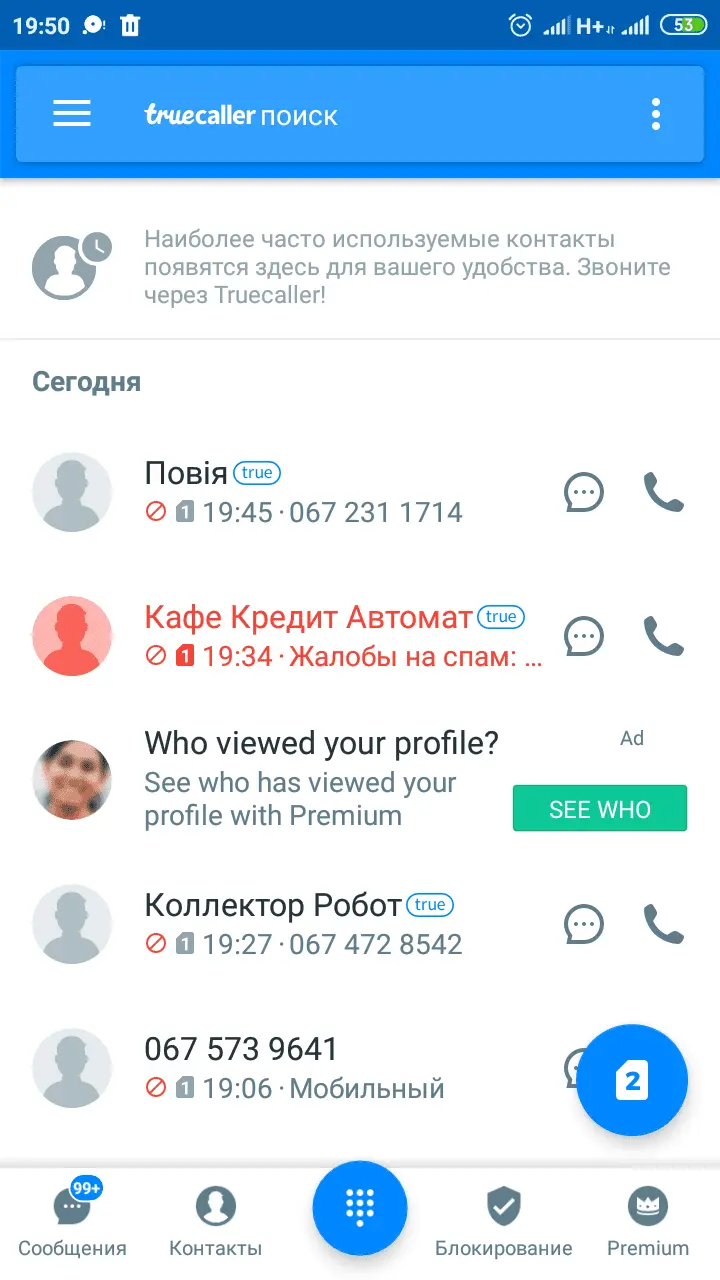Viewport: 720px width, 1280px height.
Task: Call Кафе Кредит Автомат
Action: click(x=663, y=636)
